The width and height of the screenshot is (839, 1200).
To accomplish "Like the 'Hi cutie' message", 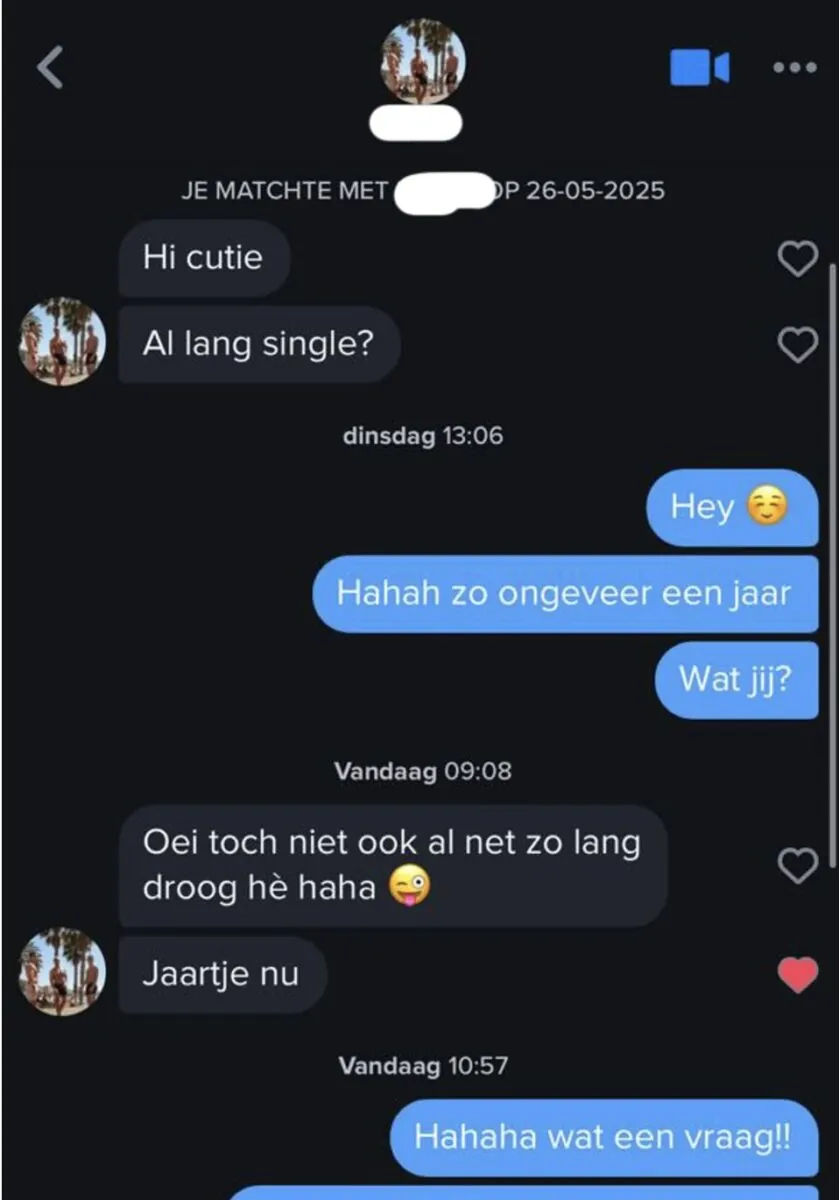I will point(797,259).
